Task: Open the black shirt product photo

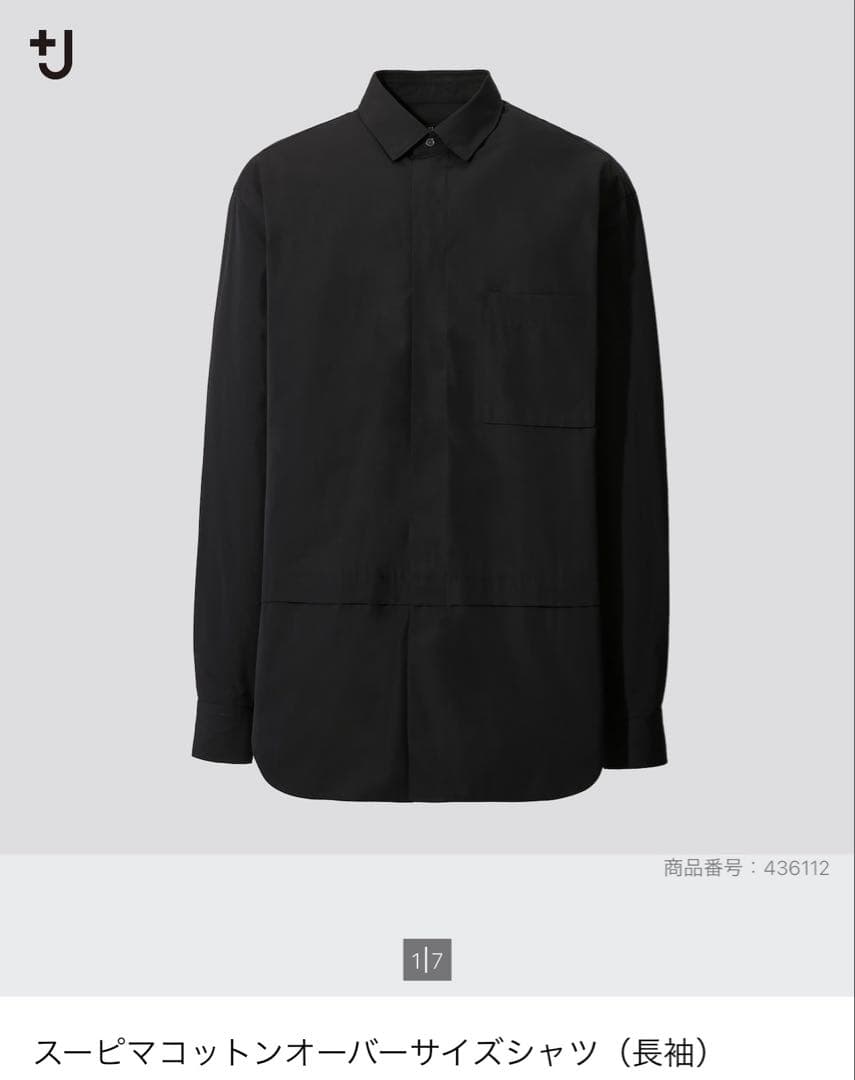Action: point(428,430)
